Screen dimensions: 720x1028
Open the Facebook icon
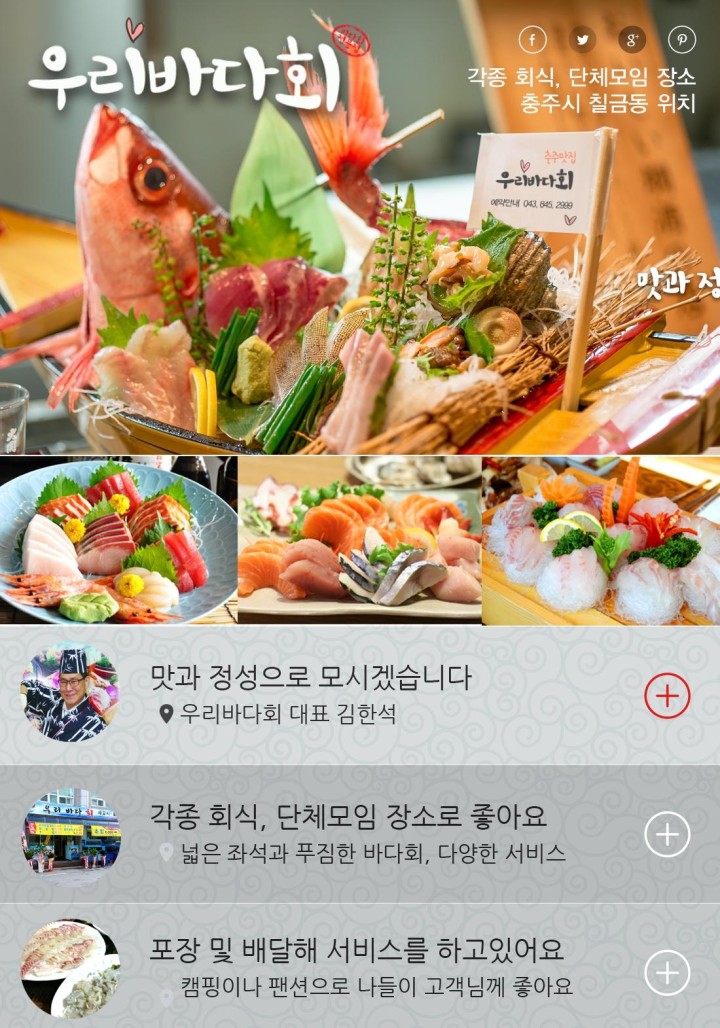click(532, 40)
